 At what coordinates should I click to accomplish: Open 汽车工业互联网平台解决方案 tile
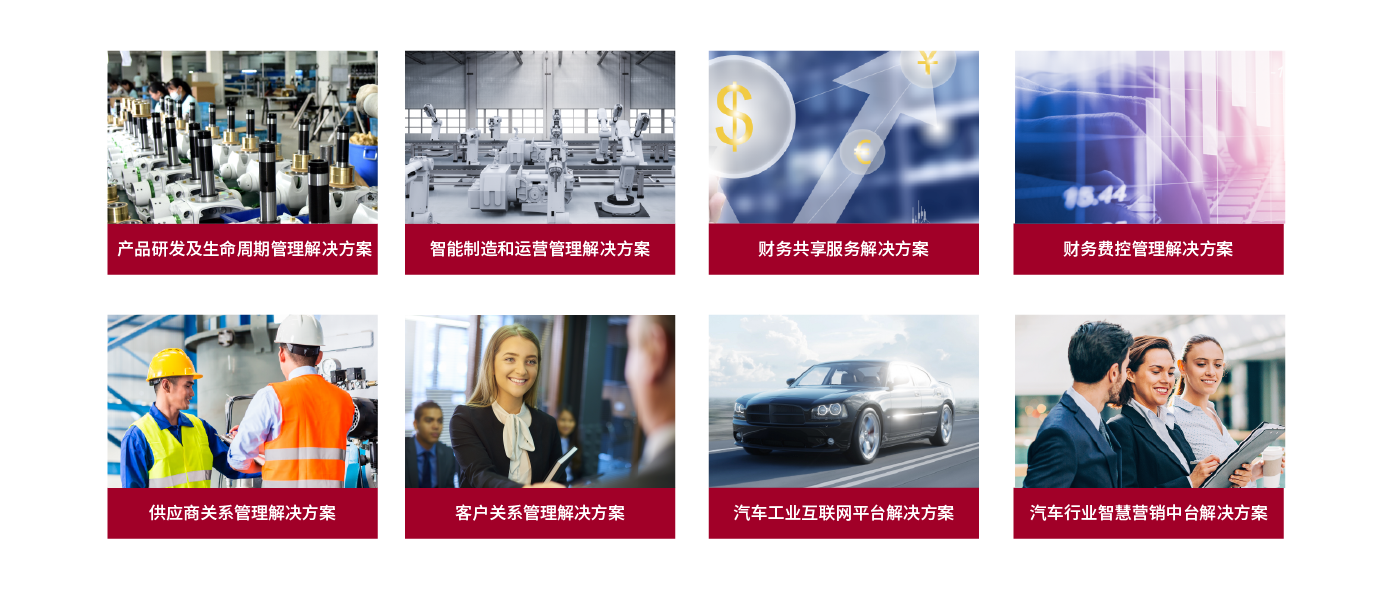click(x=844, y=427)
